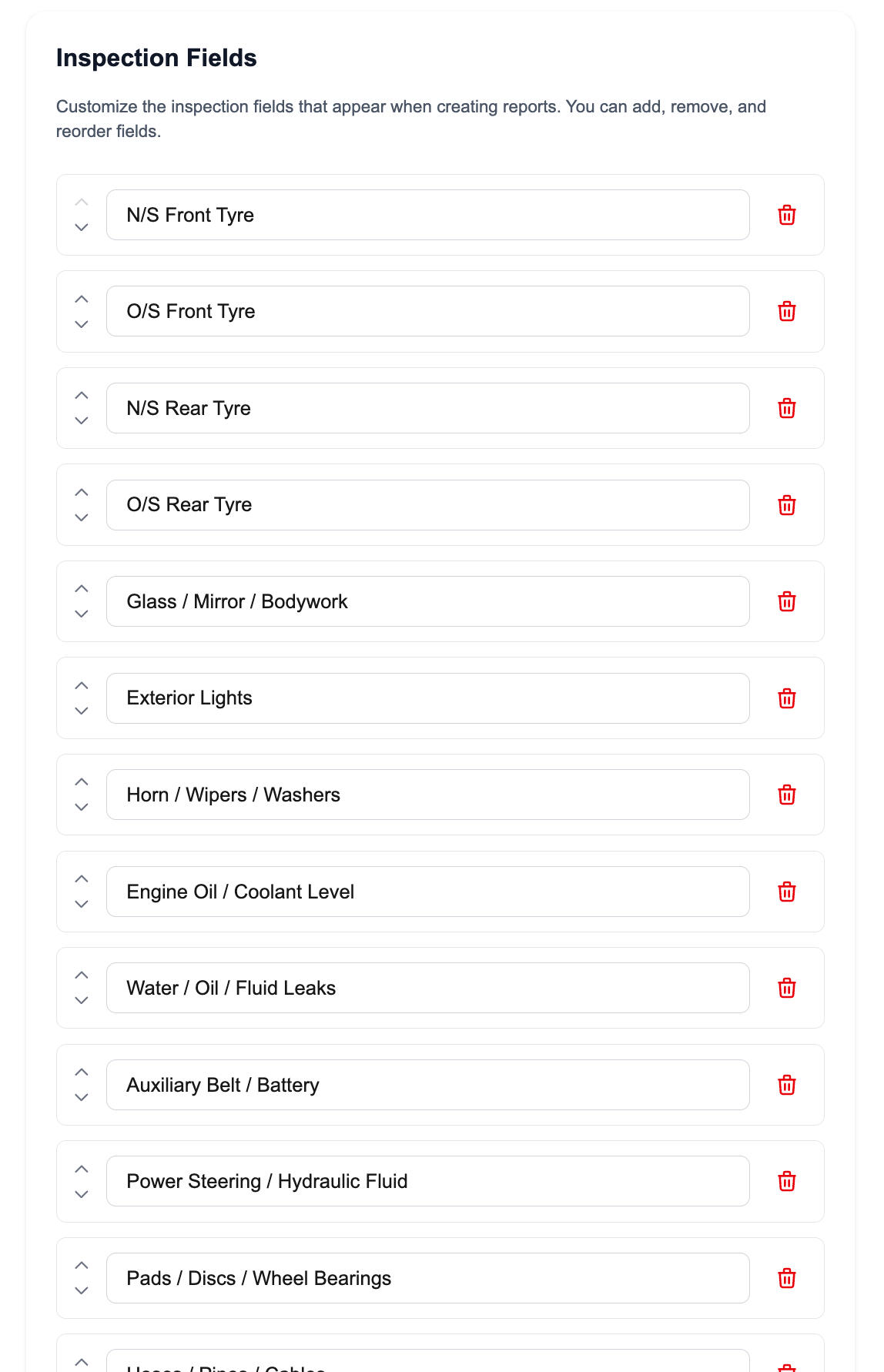This screenshot has width=884, height=1372.
Task: Delete the N/S Front Tyre field
Action: pyautogui.click(x=786, y=215)
